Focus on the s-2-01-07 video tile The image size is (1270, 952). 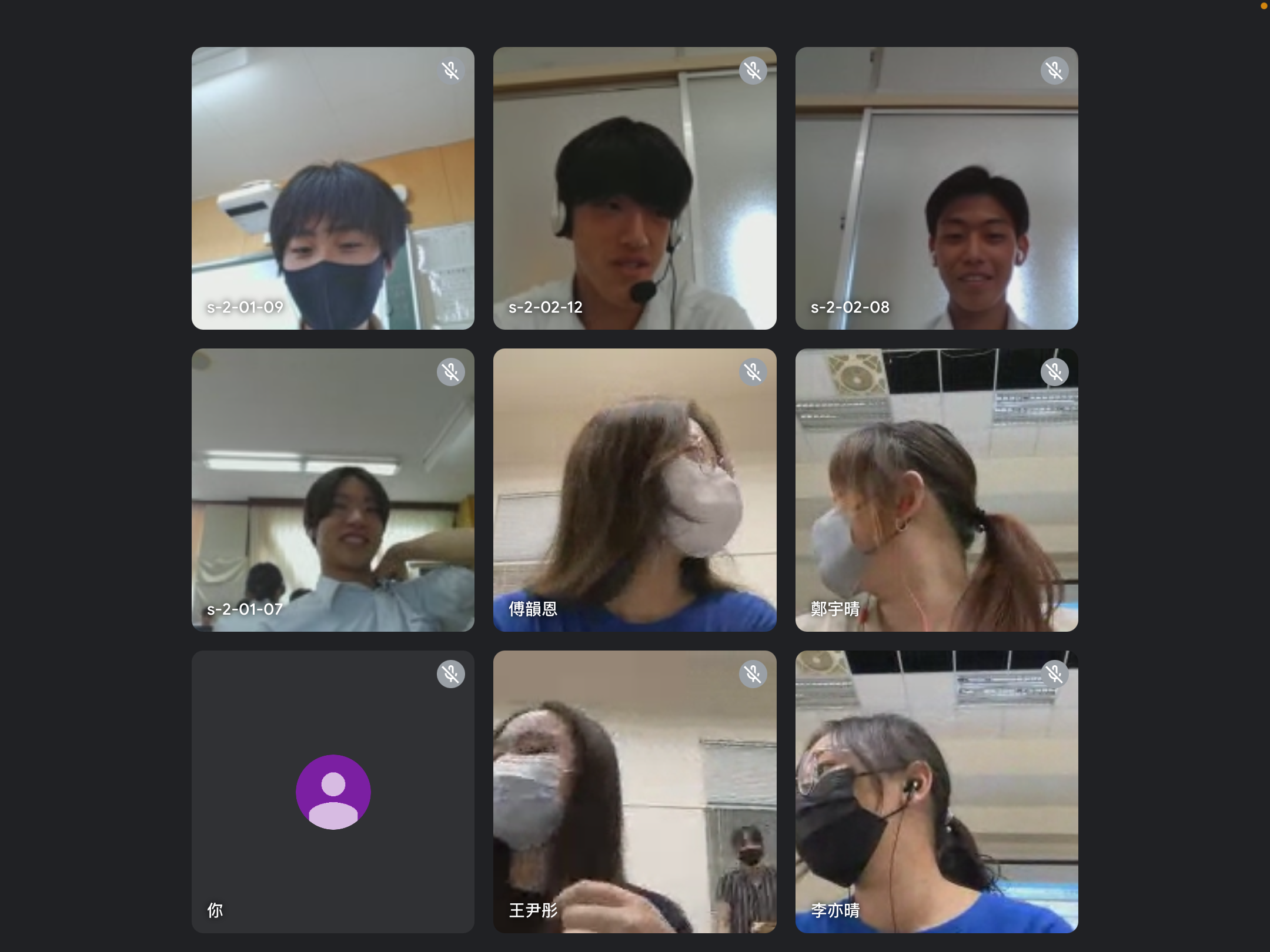(x=333, y=490)
